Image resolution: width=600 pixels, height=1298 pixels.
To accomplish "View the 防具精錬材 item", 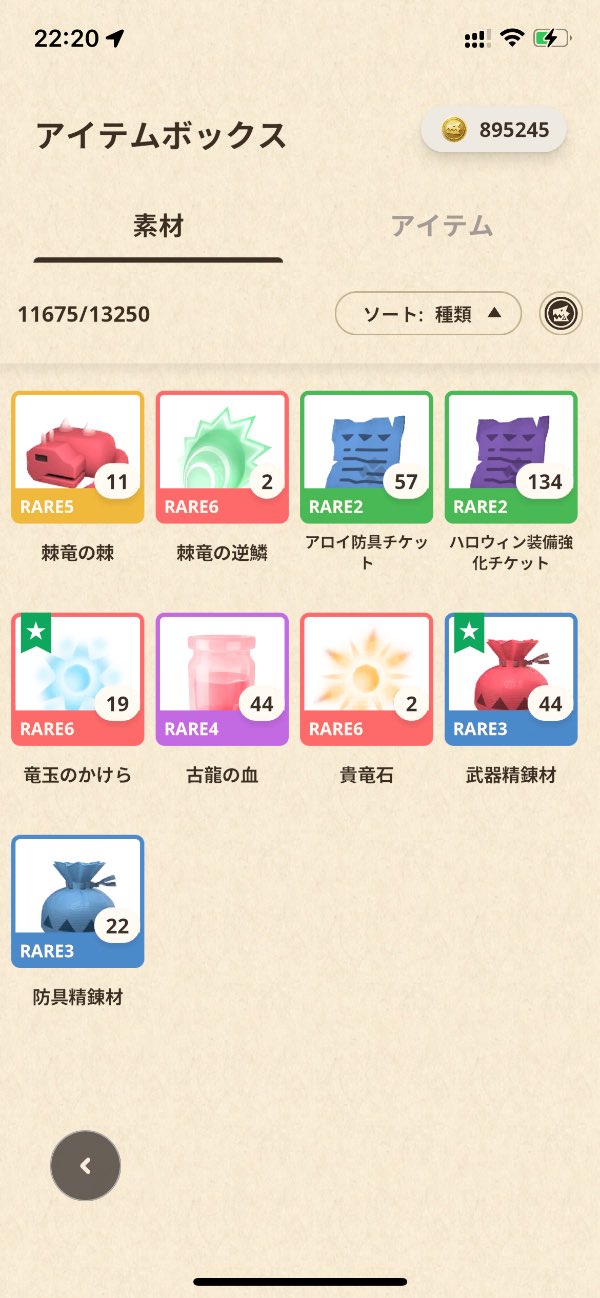I will (78, 901).
